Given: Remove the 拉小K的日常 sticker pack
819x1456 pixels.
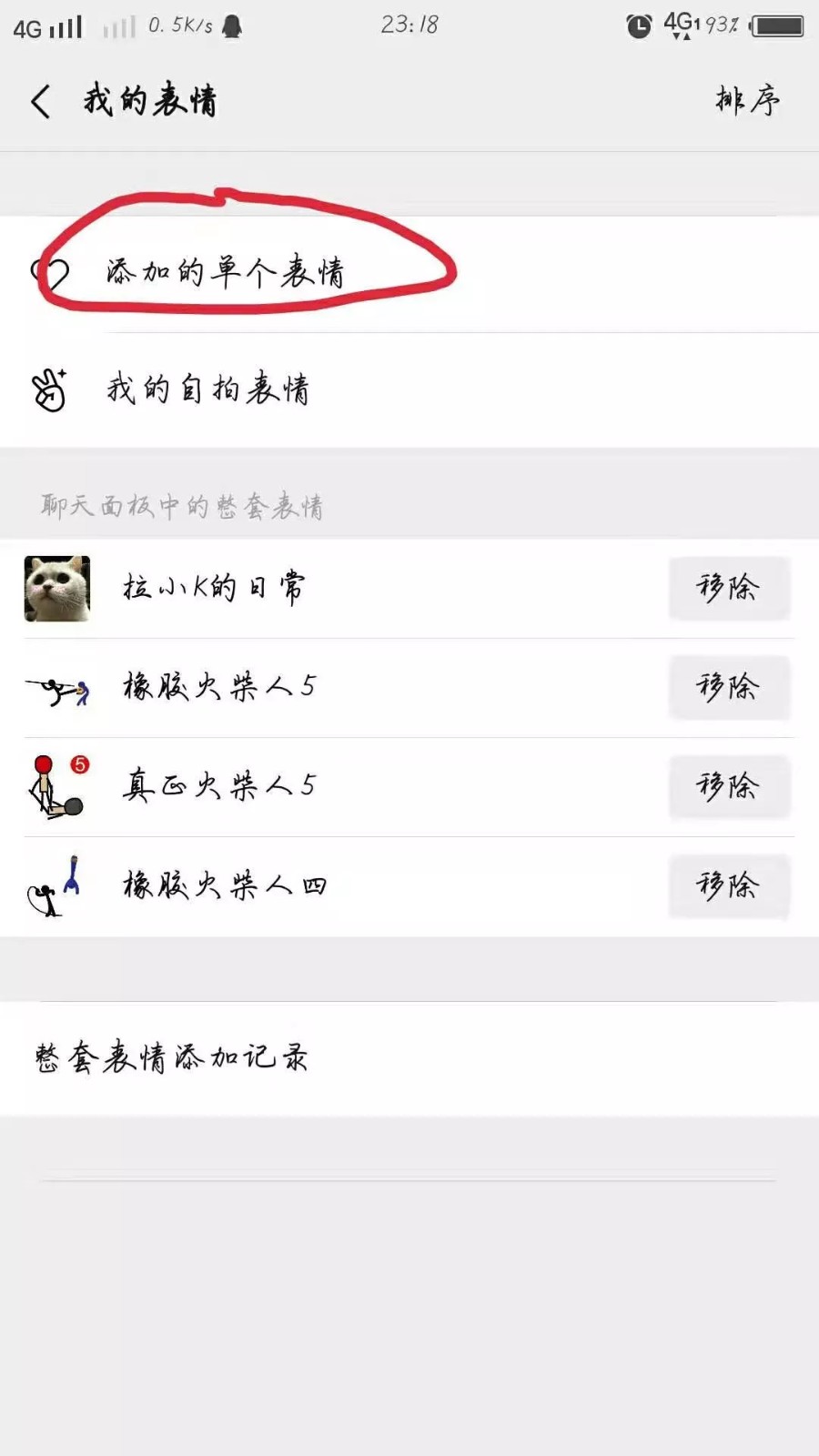Looking at the screenshot, I should click(x=728, y=588).
